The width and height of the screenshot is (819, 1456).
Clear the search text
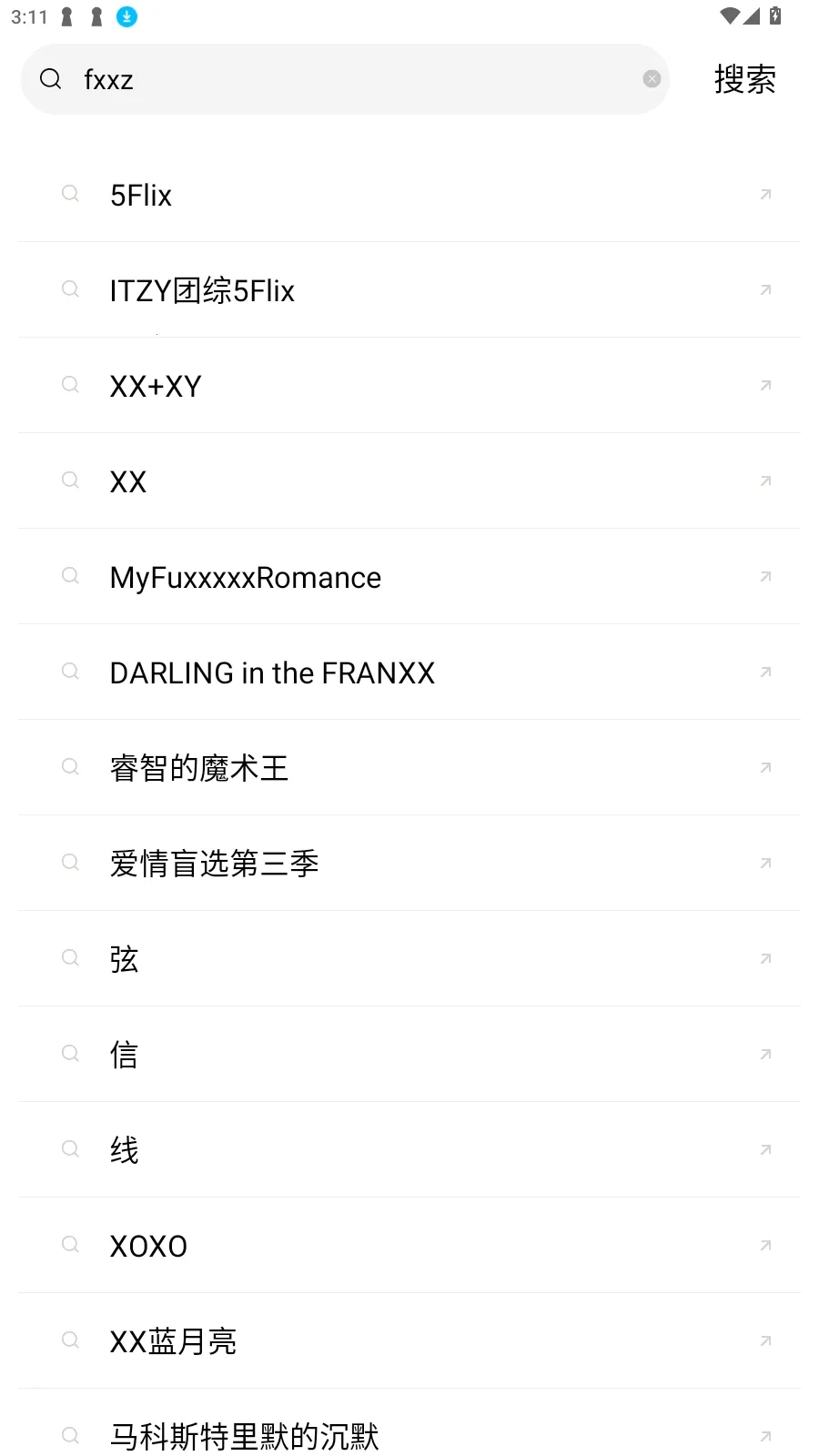point(652,79)
